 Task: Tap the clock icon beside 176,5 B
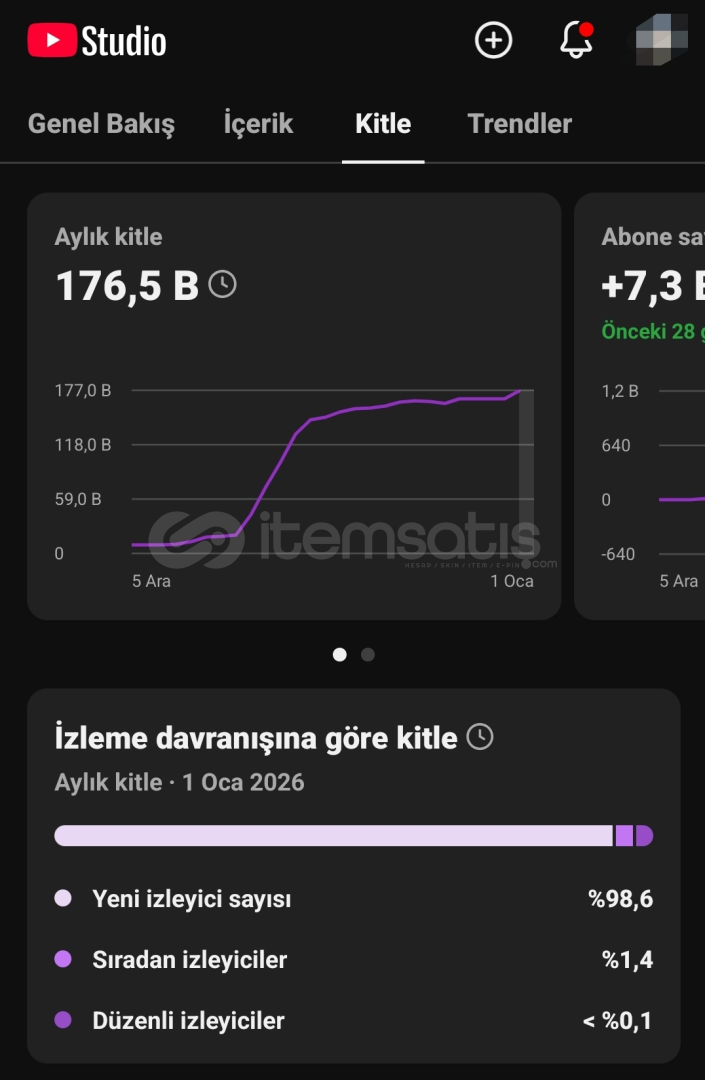[x=222, y=285]
